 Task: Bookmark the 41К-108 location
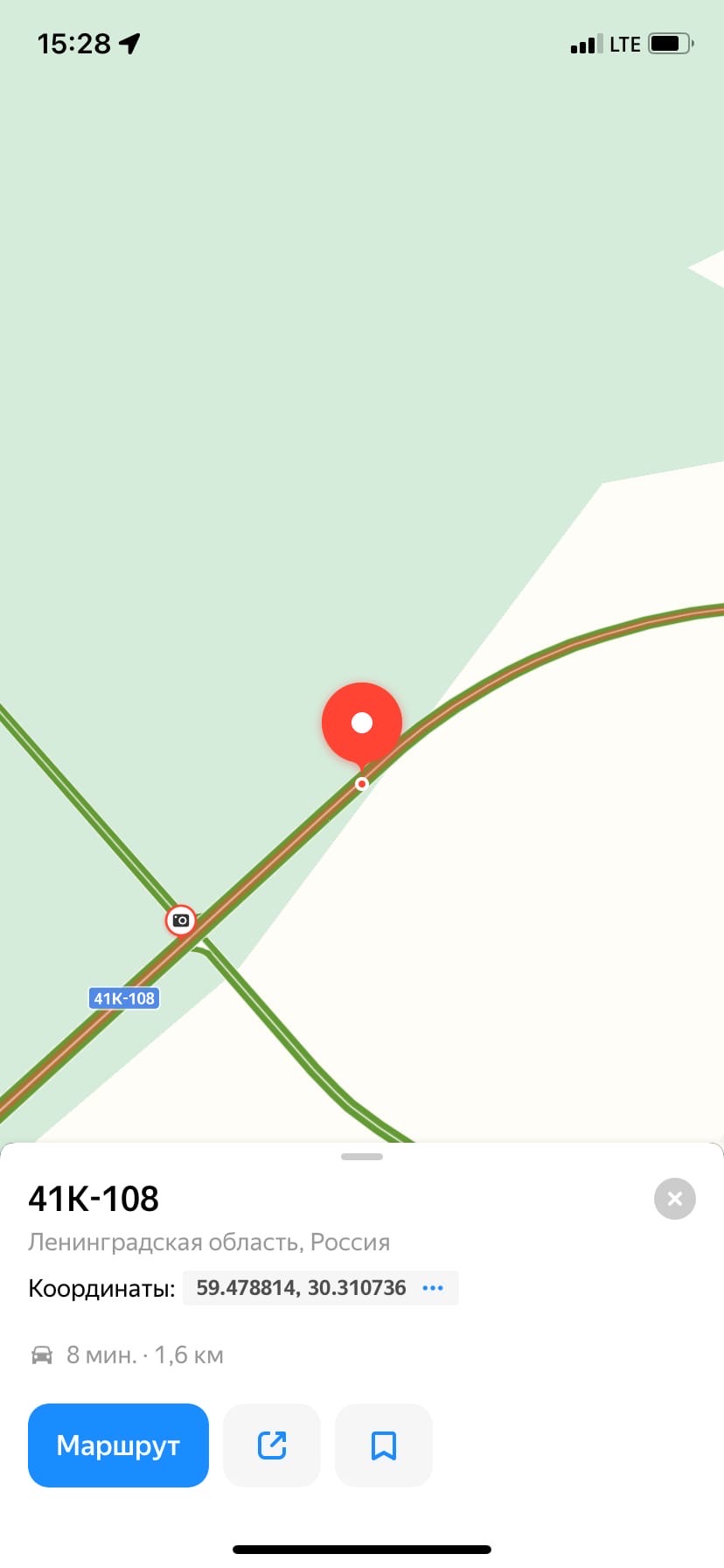(x=384, y=1445)
